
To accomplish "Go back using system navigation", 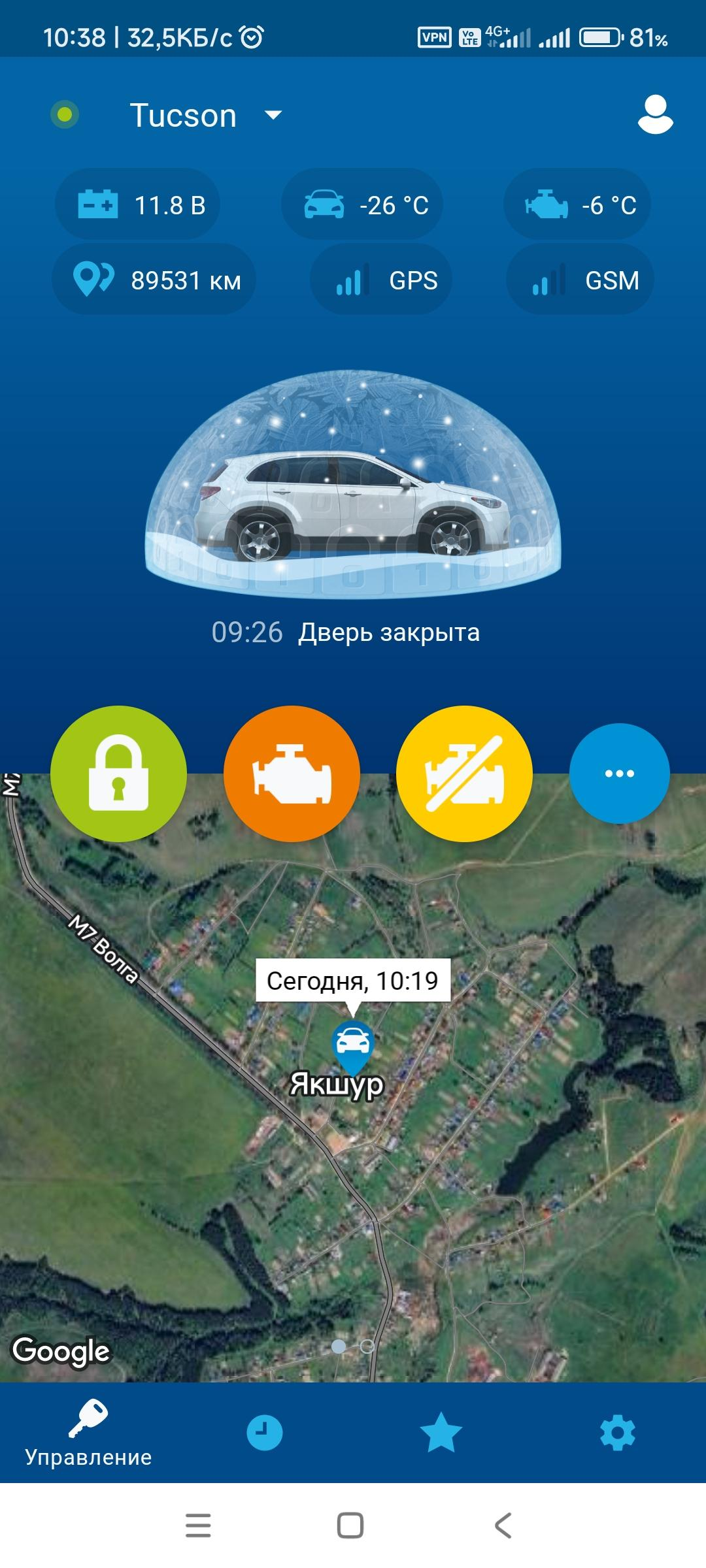I will click(x=502, y=1526).
